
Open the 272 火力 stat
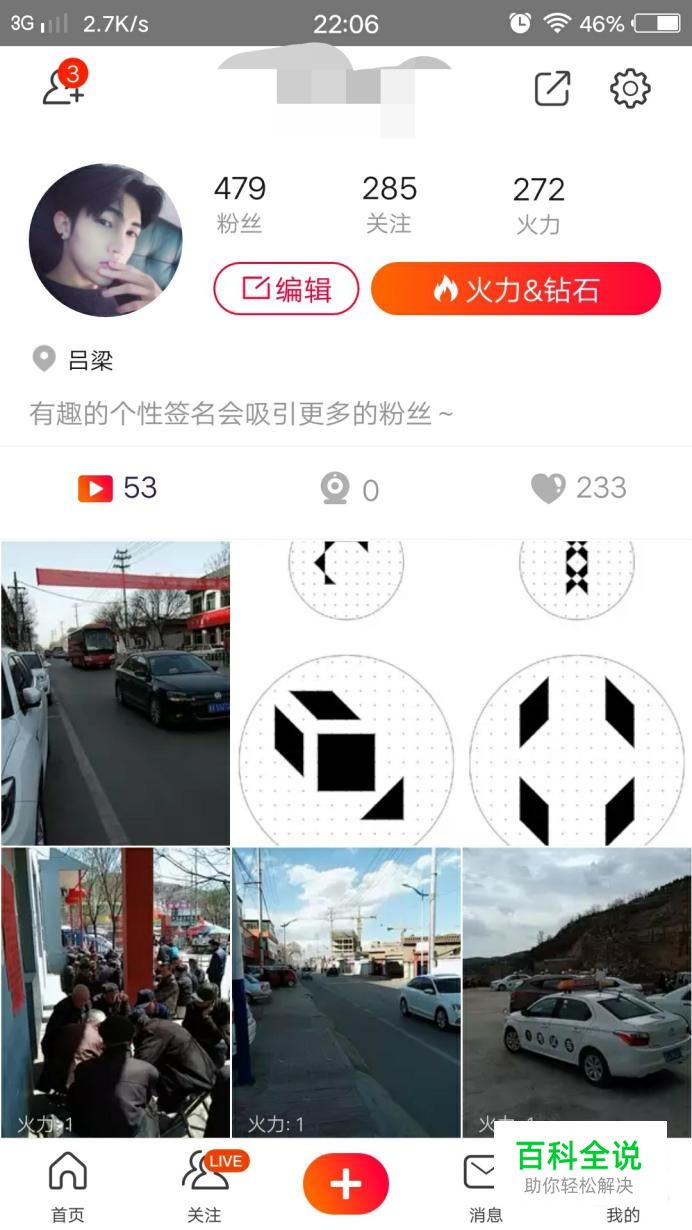pos(538,204)
